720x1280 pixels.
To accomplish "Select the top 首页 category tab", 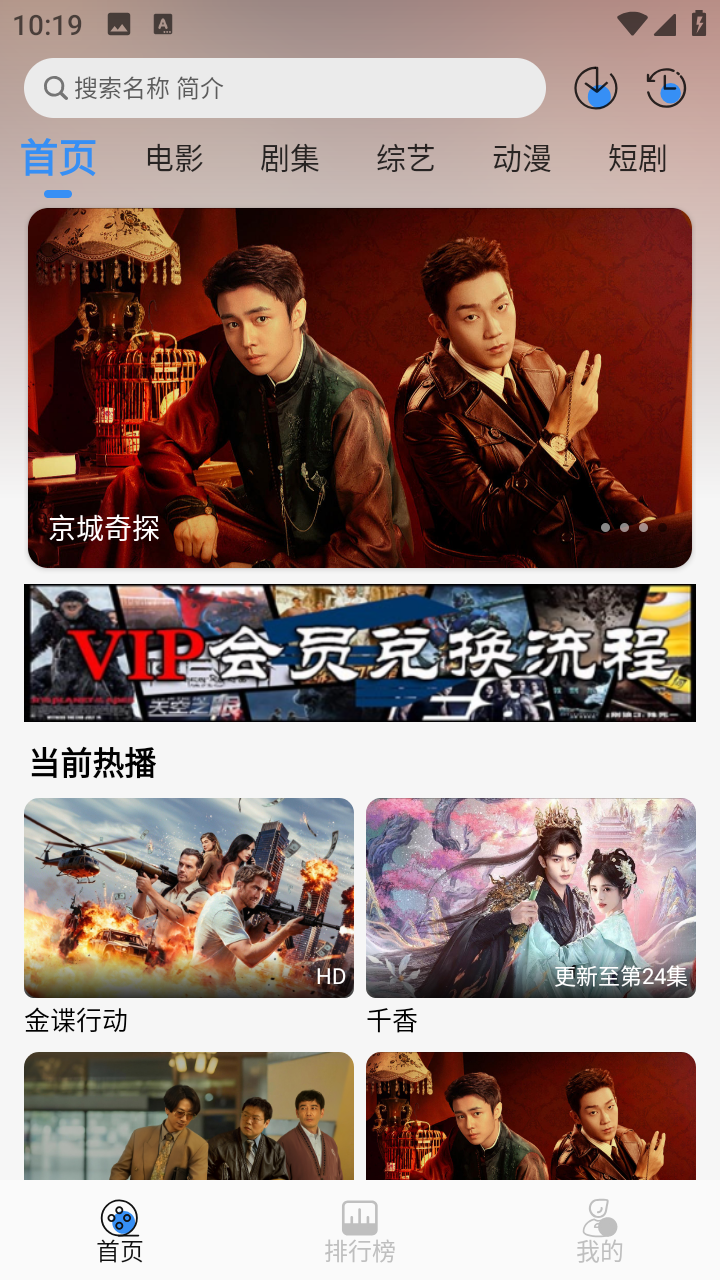I will tap(58, 158).
